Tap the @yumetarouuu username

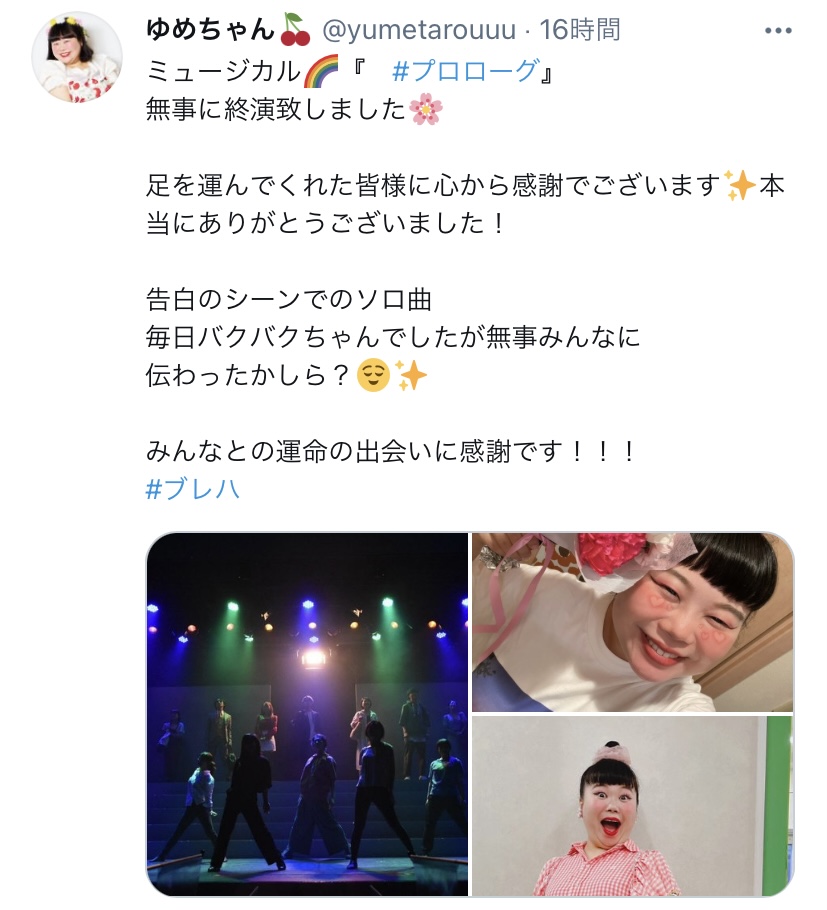point(419,30)
